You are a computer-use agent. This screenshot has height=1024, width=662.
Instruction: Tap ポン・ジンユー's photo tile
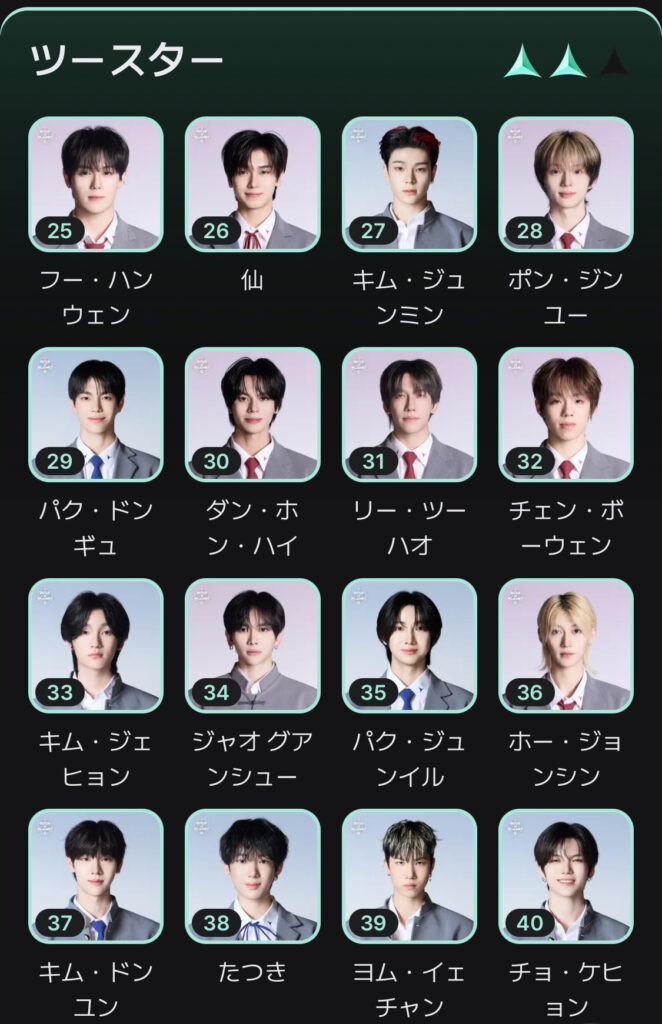click(566, 184)
